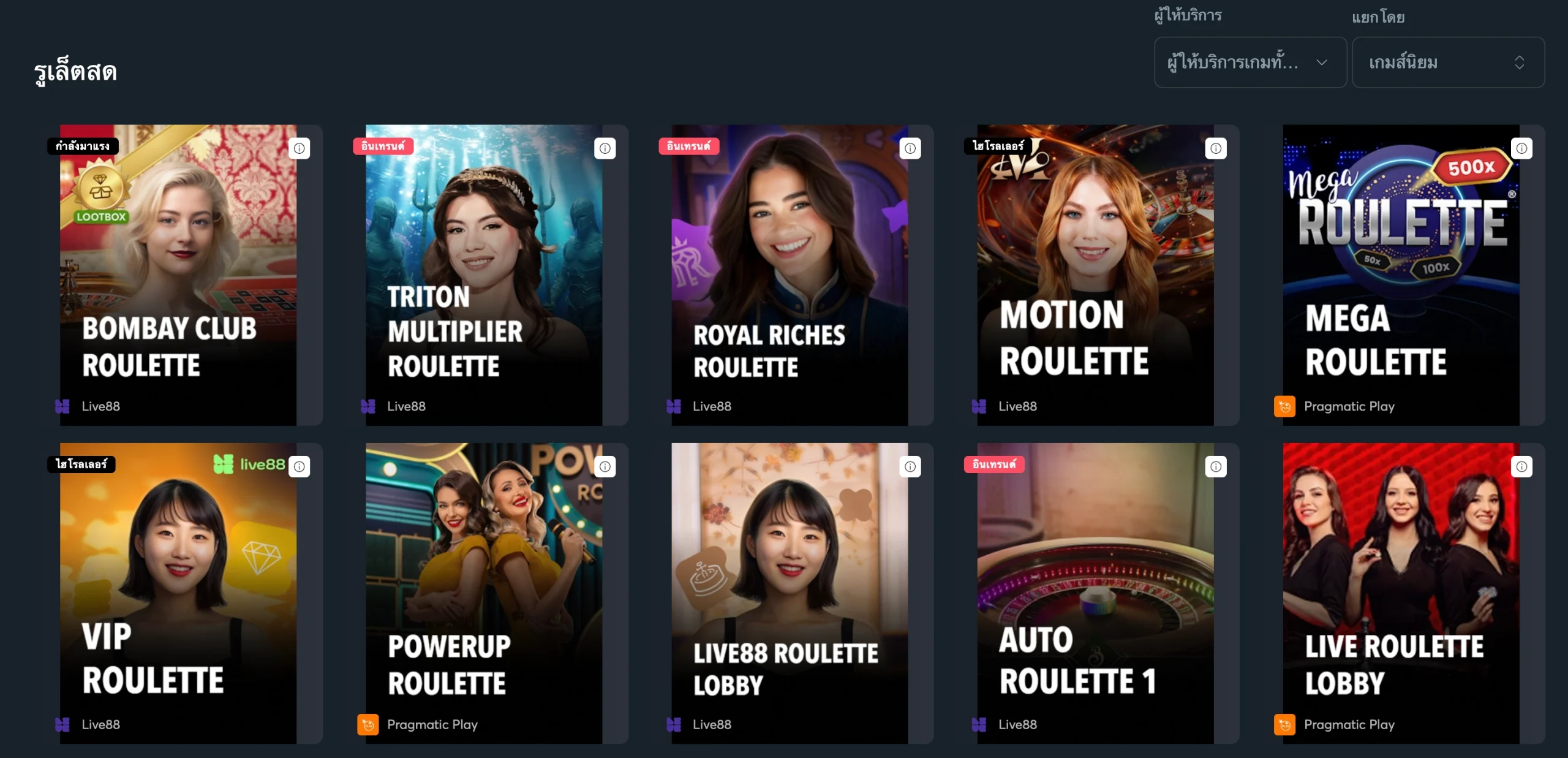This screenshot has height=758, width=1568.
Task: Open the game provider dropdown
Action: (x=1249, y=63)
